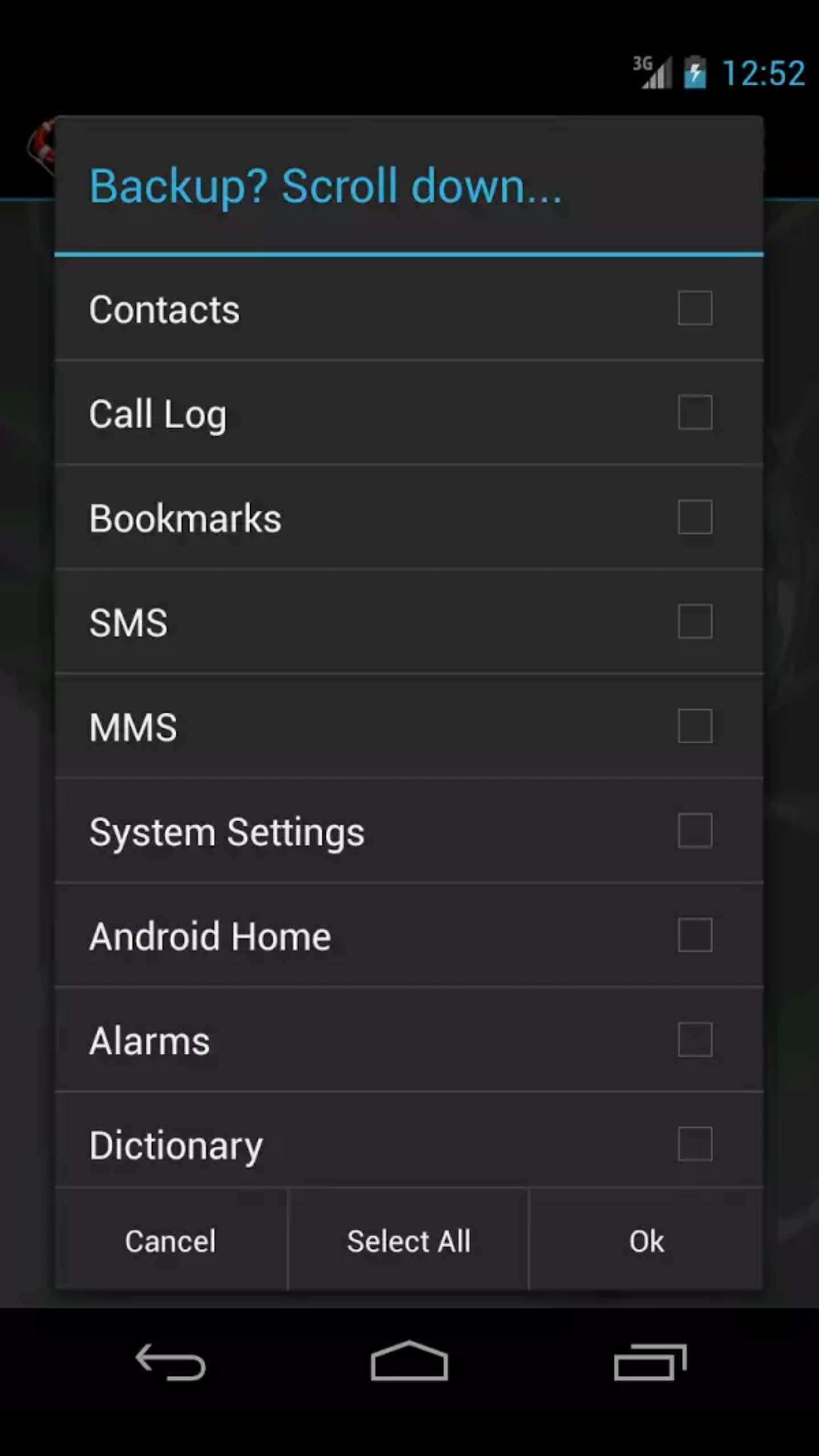Viewport: 819px width, 1456px height.
Task: Select Call Log for backup
Action: 695,412
